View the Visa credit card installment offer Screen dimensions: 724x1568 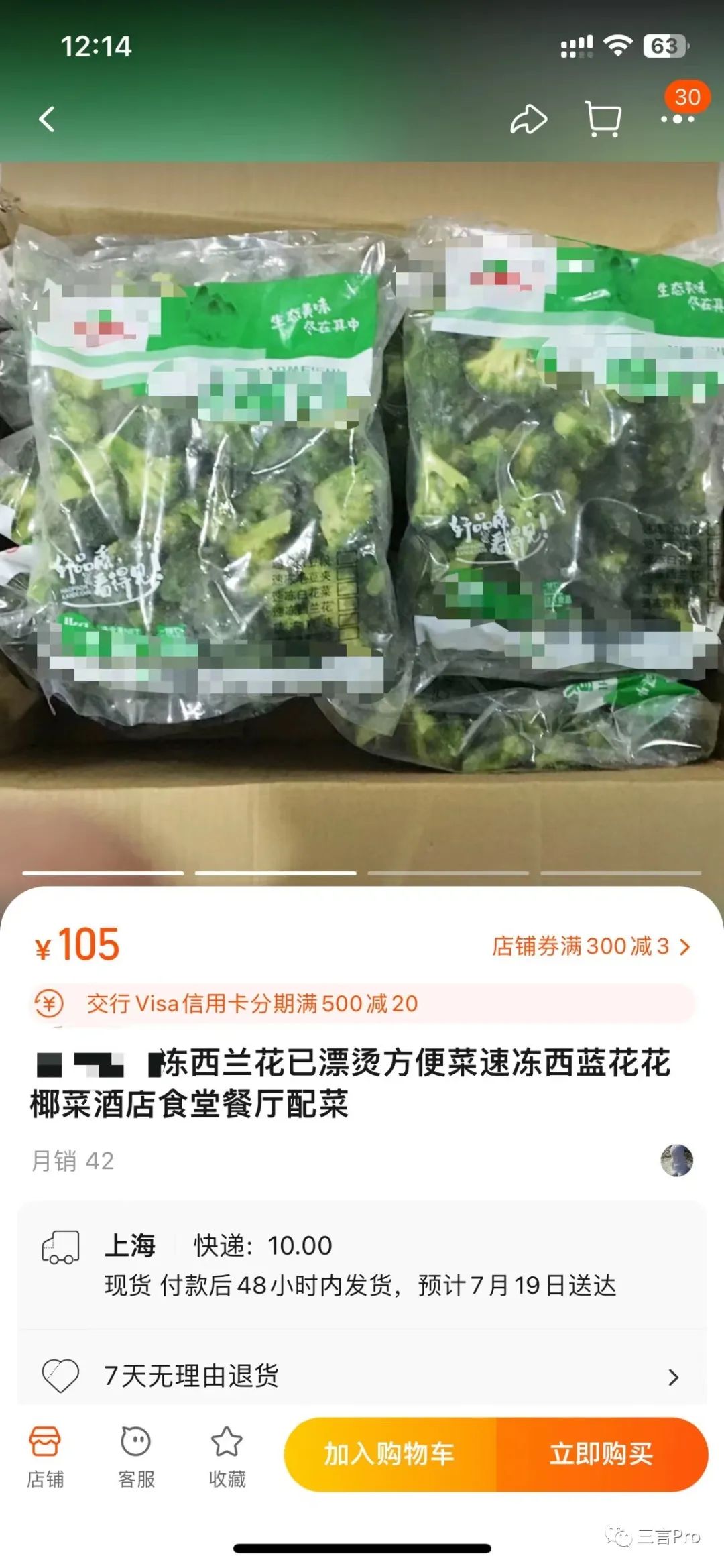(x=362, y=1004)
